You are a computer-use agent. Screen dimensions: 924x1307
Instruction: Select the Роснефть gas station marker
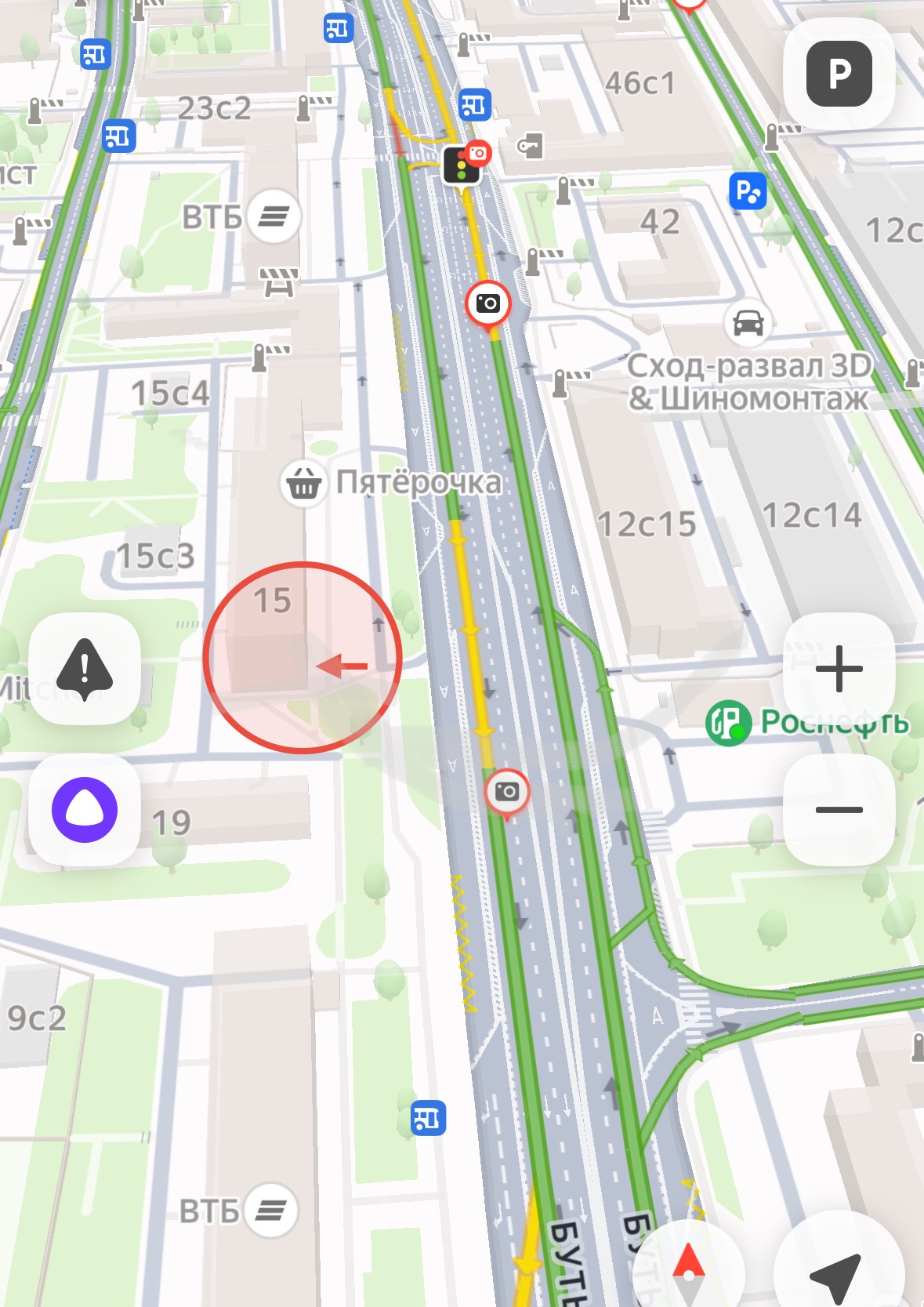pyautogui.click(x=728, y=722)
